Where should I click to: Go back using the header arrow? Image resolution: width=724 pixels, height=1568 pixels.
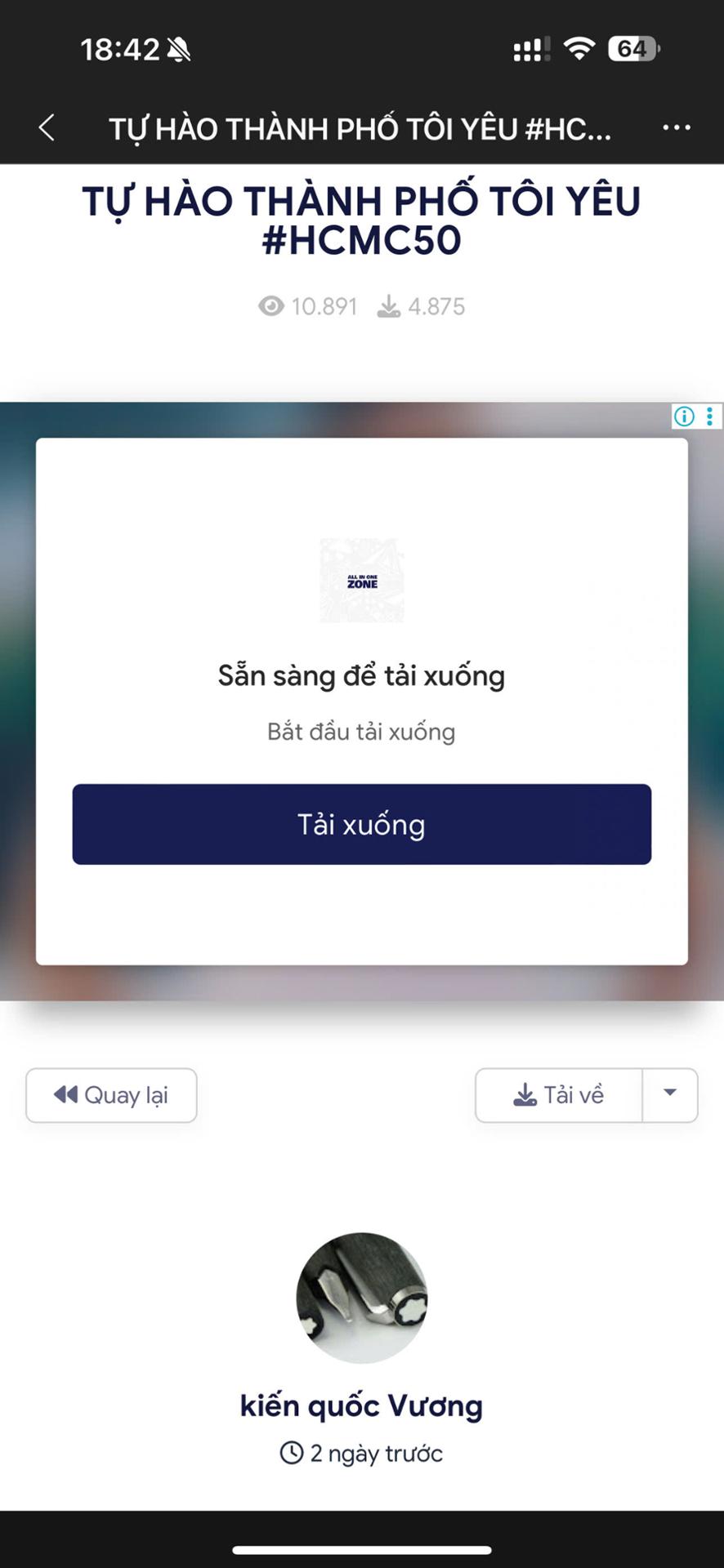47,127
